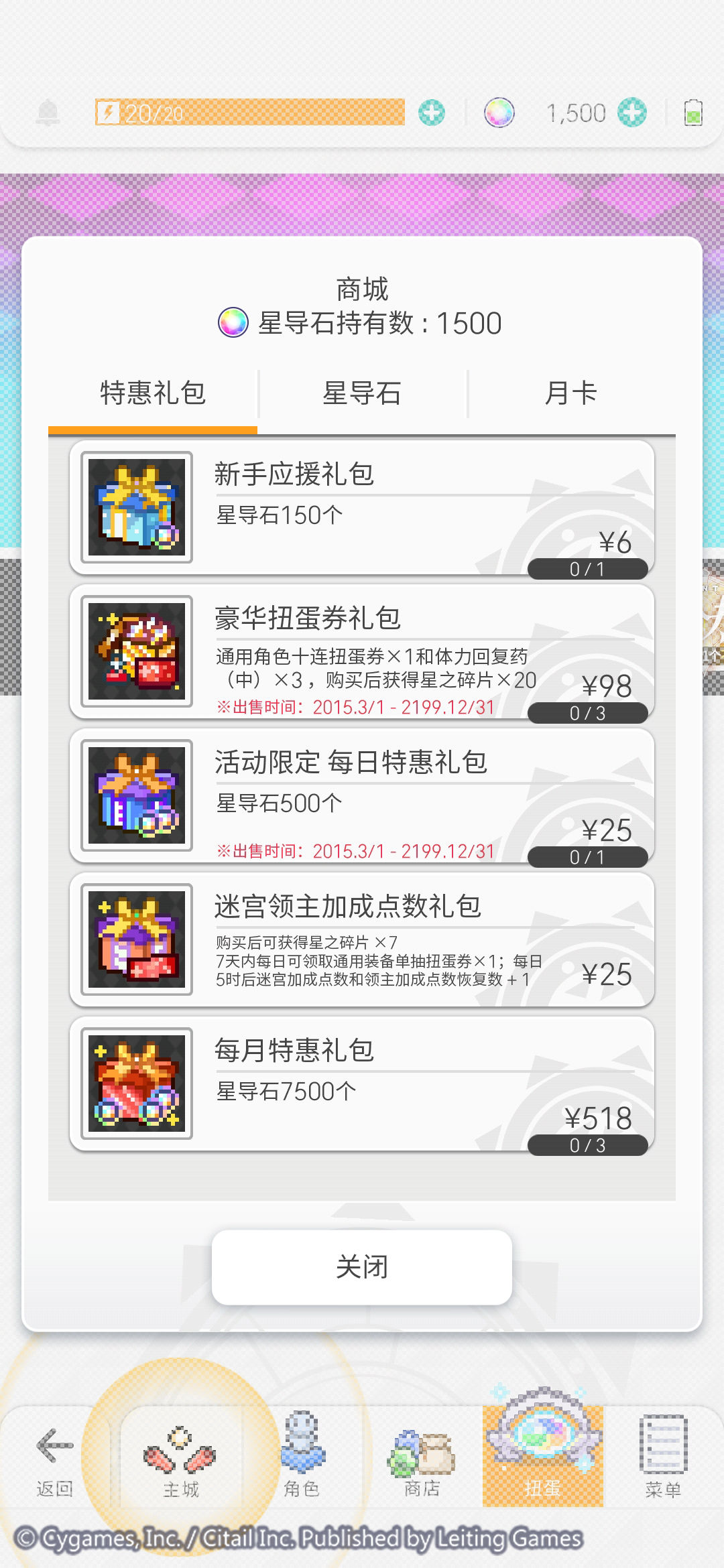This screenshot has width=724, height=1568.
Task: Purchase 活动限定 每日特惠礼包
Action: (x=362, y=795)
